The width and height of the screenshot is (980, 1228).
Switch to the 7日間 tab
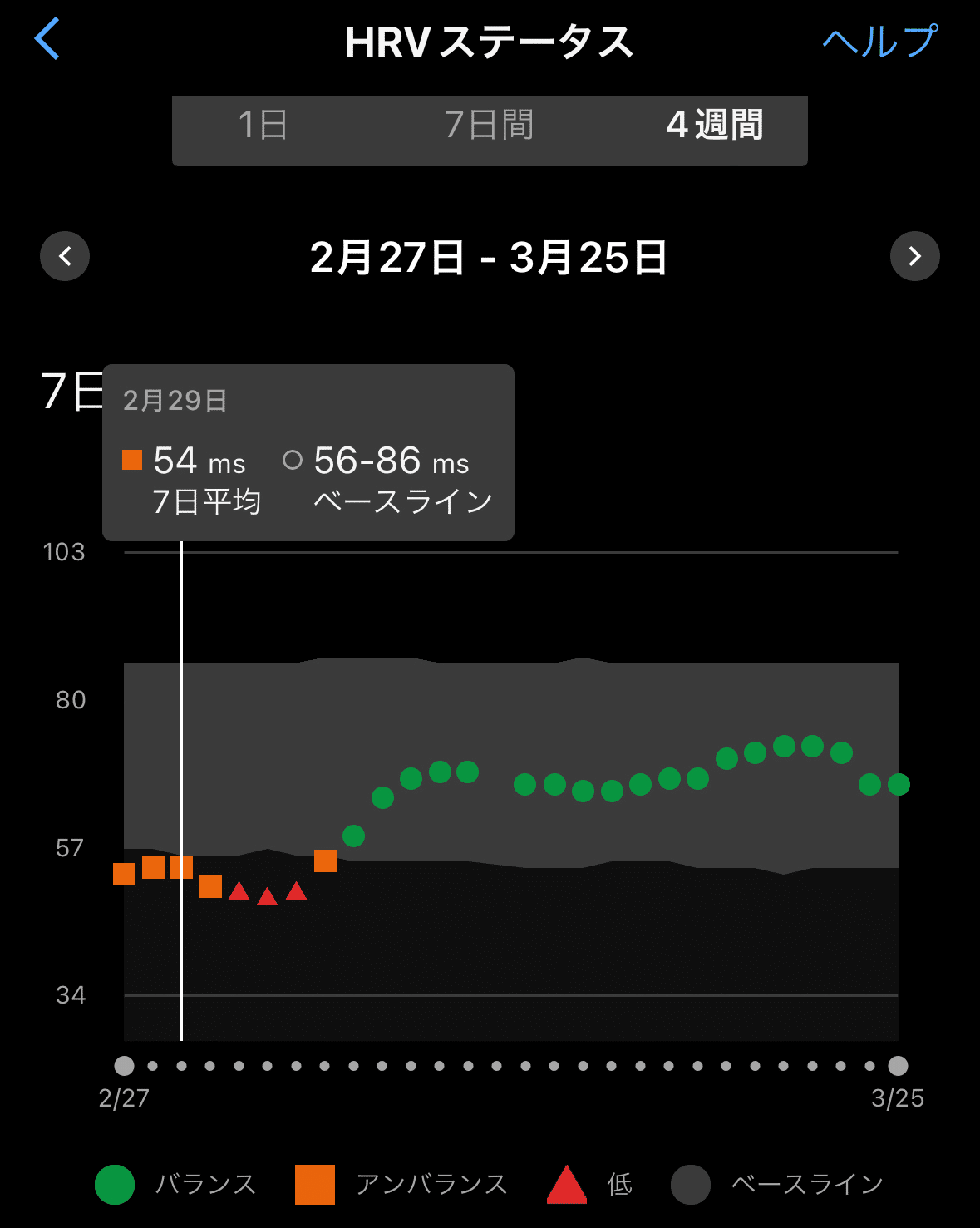pos(489,126)
